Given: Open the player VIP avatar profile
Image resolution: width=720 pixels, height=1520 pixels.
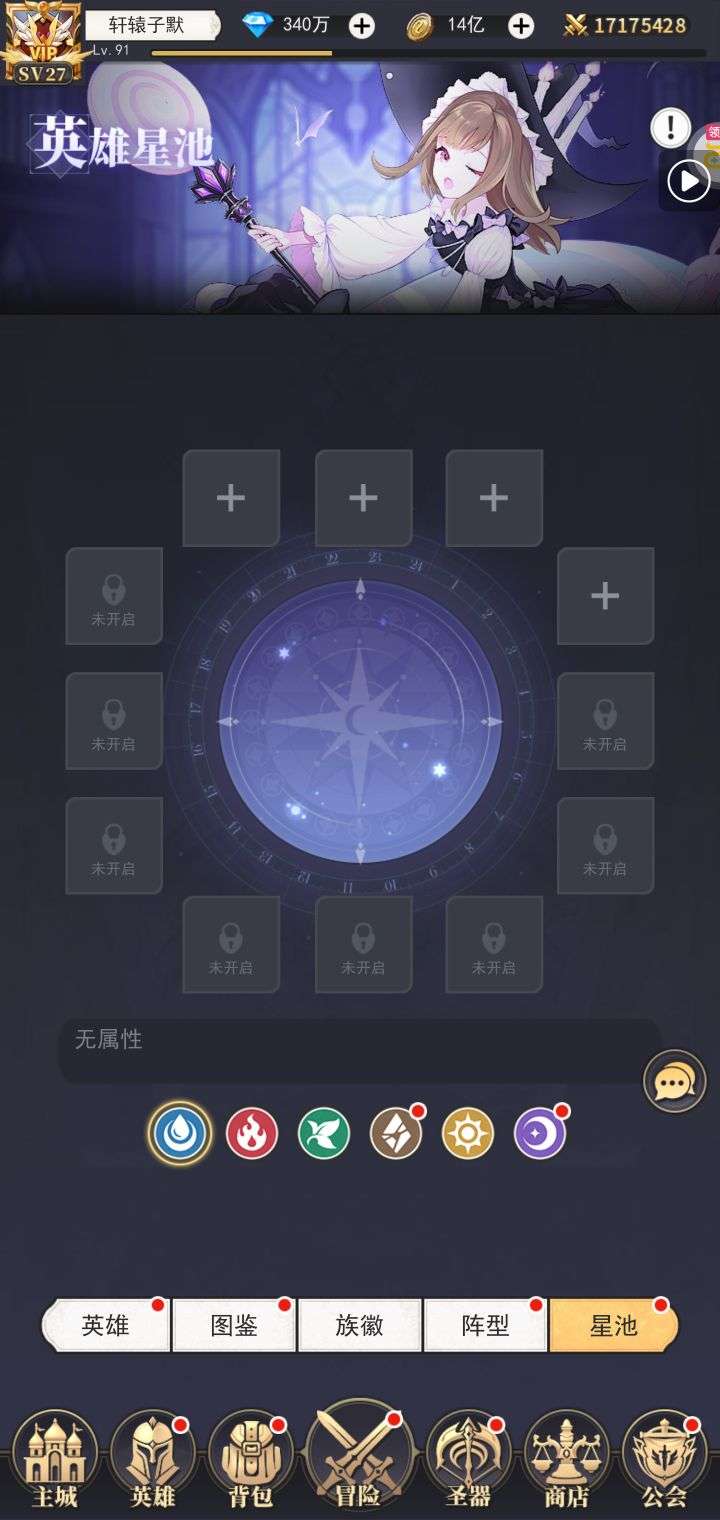Looking at the screenshot, I should [x=43, y=42].
